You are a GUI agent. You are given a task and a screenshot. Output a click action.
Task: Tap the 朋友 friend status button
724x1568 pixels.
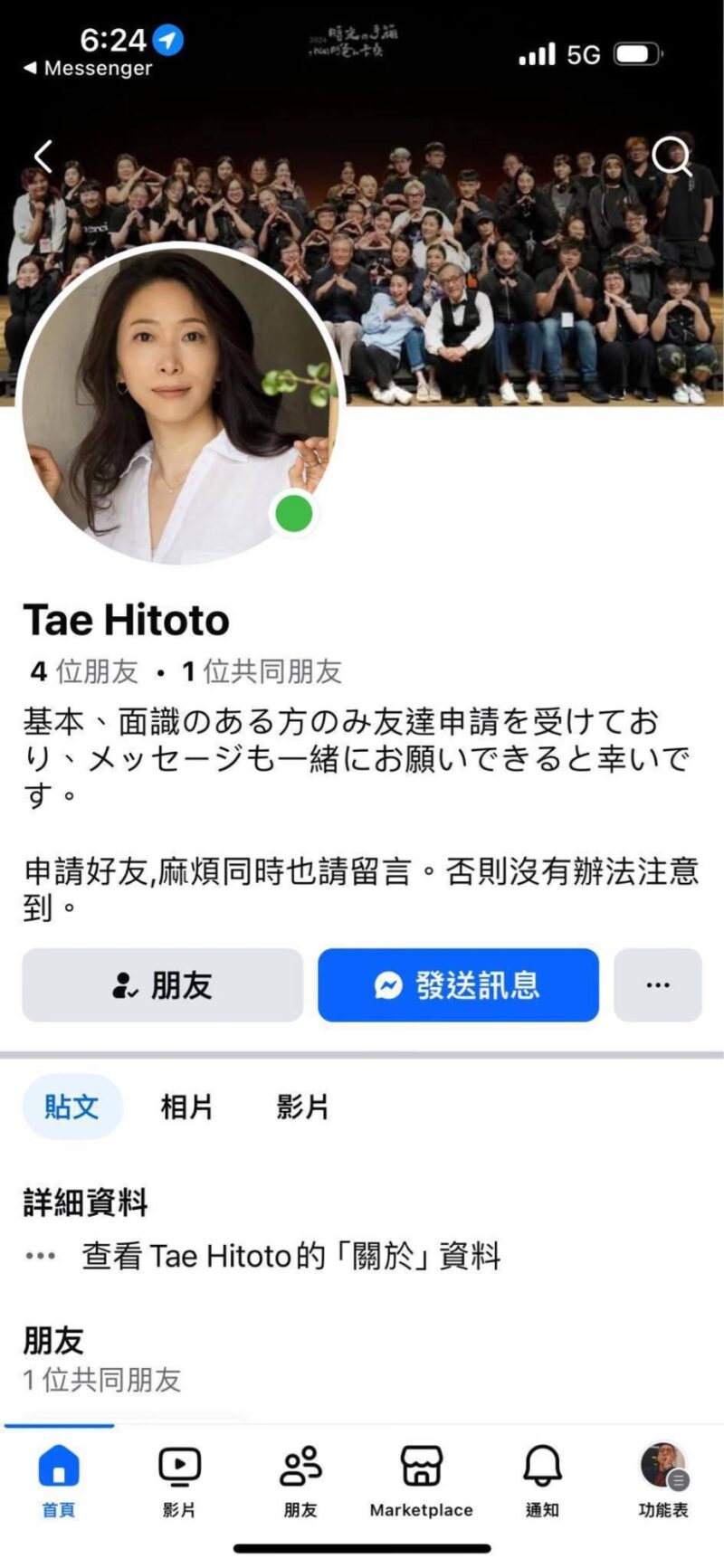pyautogui.click(x=163, y=985)
